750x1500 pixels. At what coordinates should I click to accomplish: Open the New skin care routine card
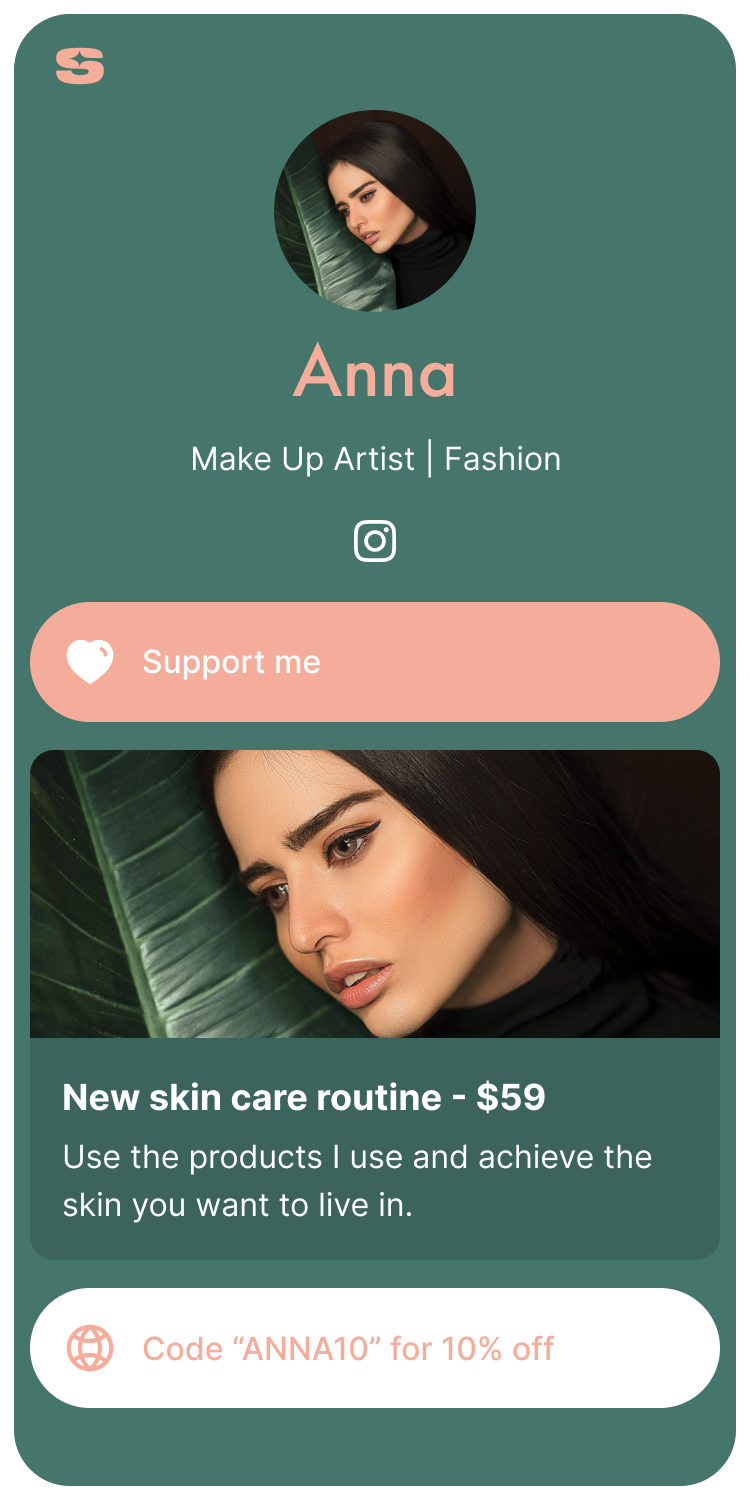375,1004
